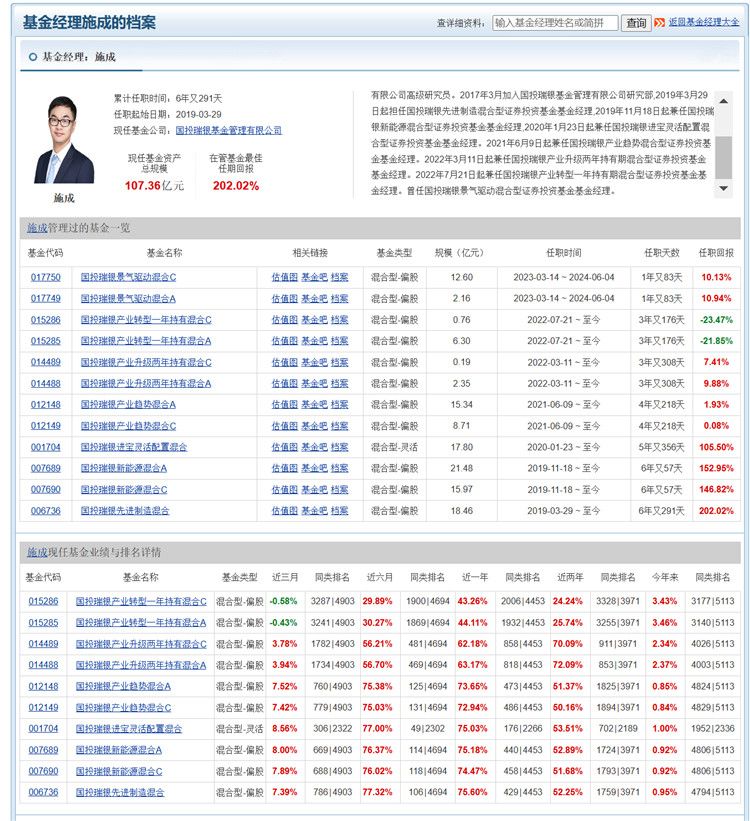Open fund 国投瑞银景气驱动混合A

128,298
